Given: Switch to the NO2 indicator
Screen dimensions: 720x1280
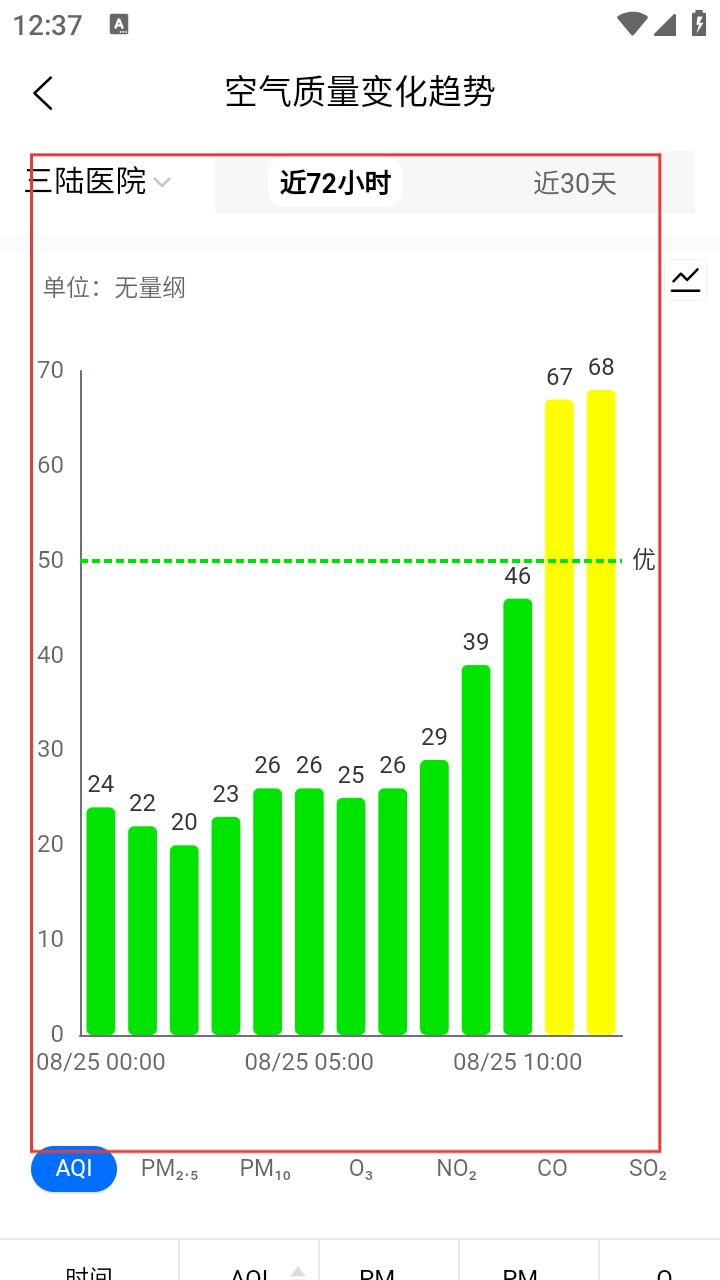Looking at the screenshot, I should (x=457, y=1169).
